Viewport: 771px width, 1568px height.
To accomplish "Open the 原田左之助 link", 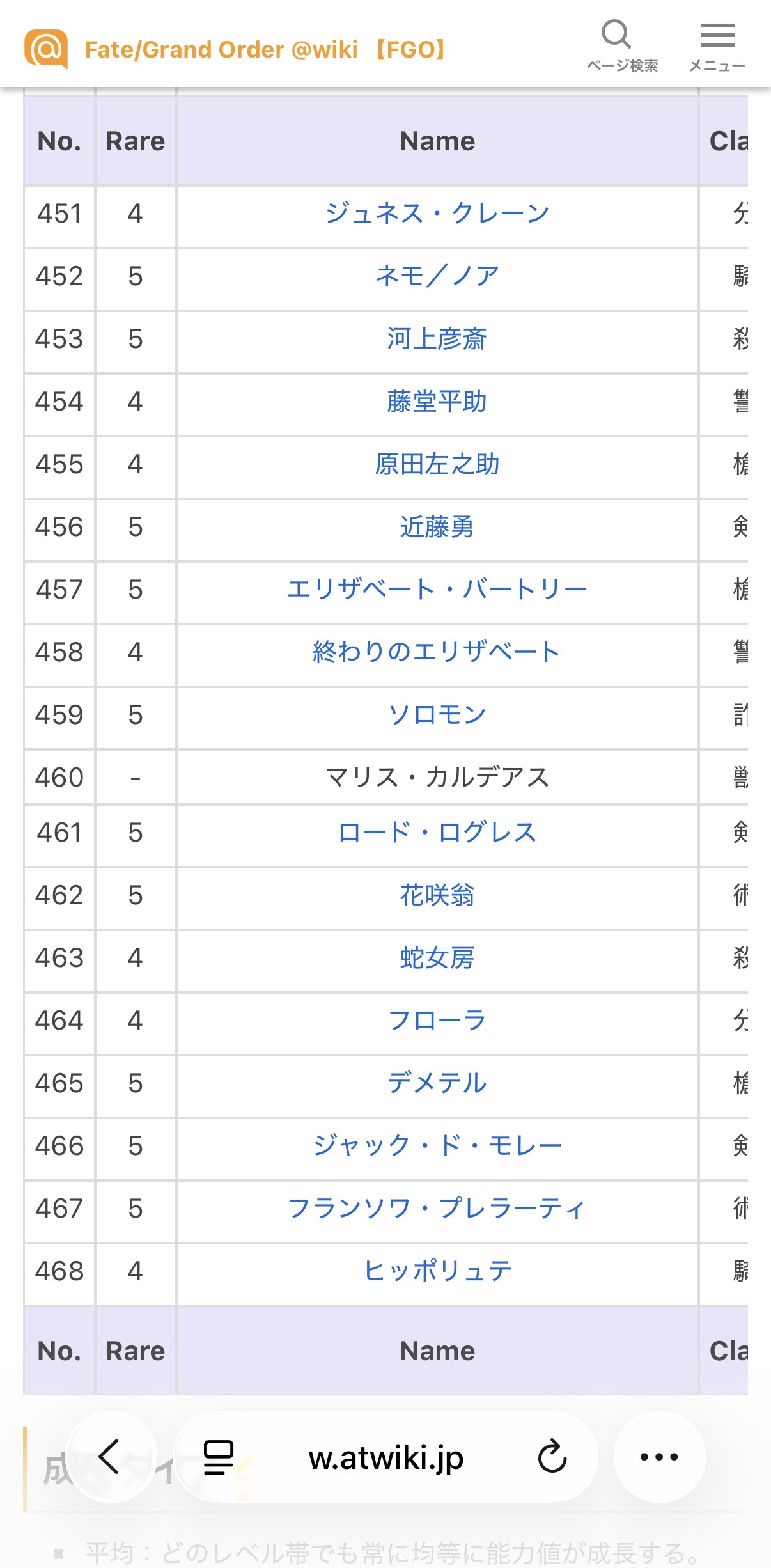I will coord(437,464).
